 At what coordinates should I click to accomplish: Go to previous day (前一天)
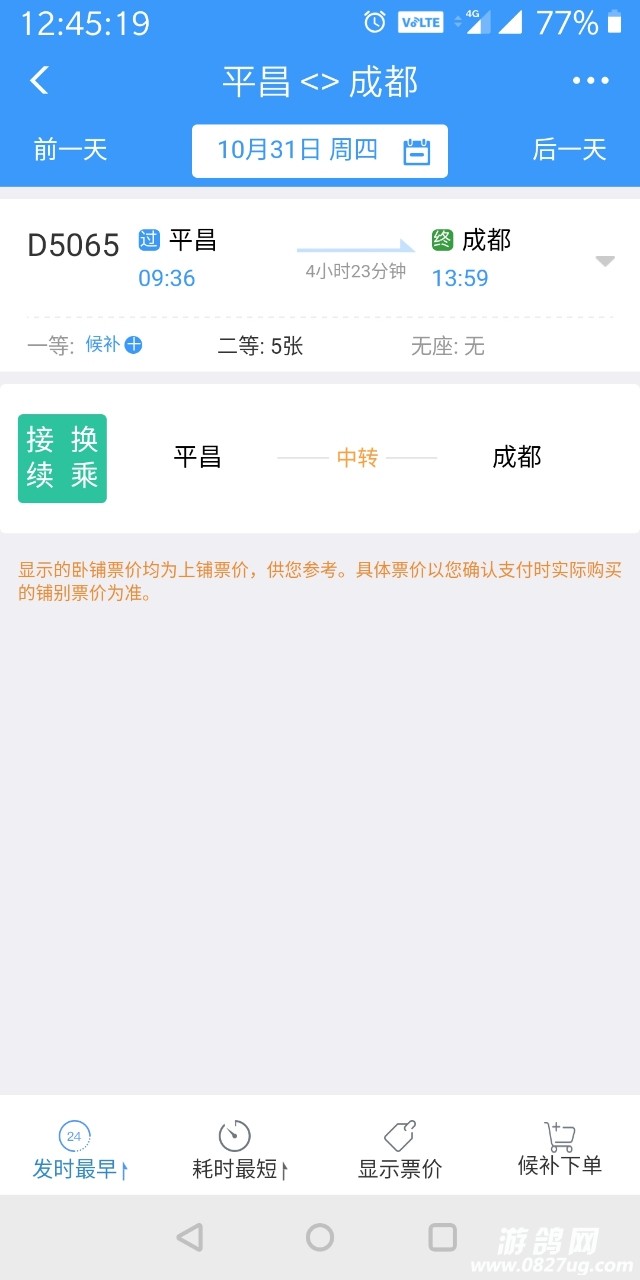pyautogui.click(x=70, y=150)
